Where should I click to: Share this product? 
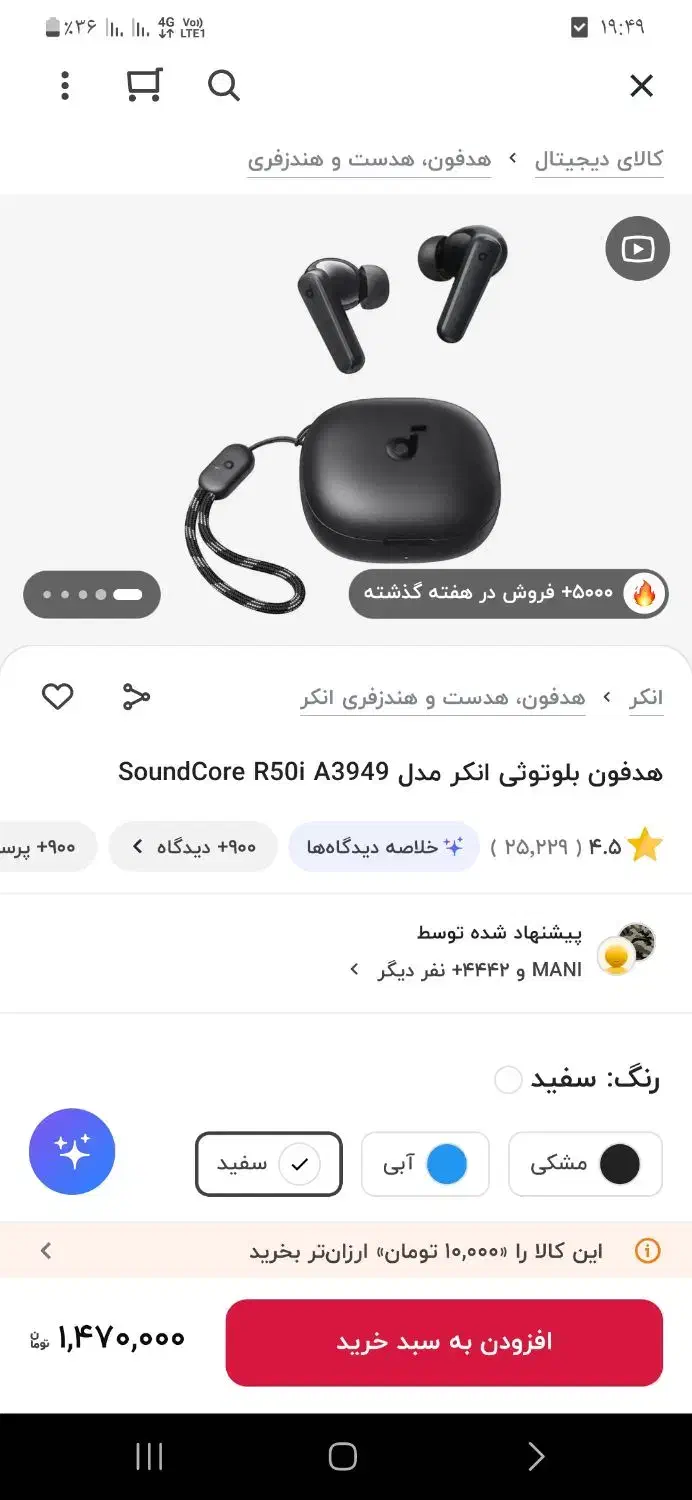click(x=136, y=696)
